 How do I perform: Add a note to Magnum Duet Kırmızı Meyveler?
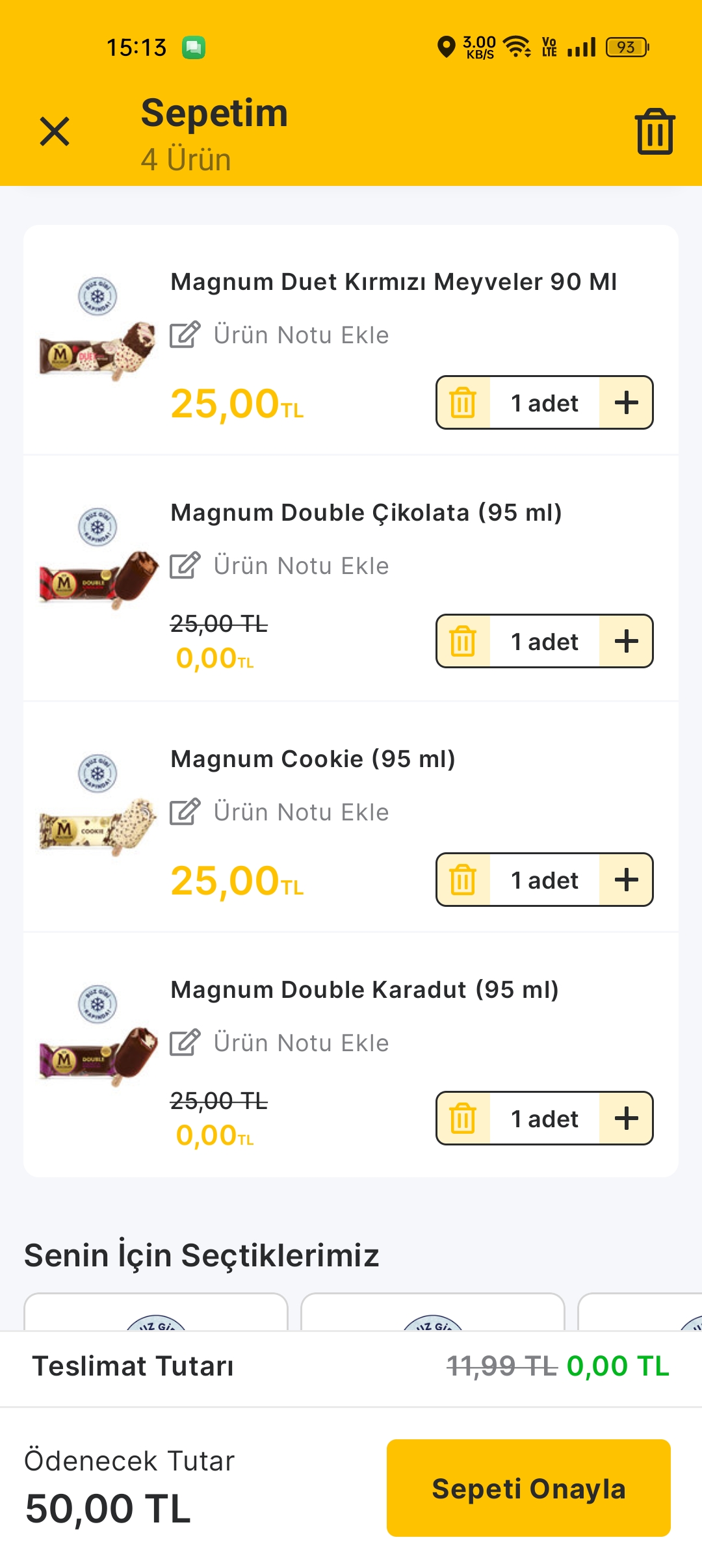(280, 335)
